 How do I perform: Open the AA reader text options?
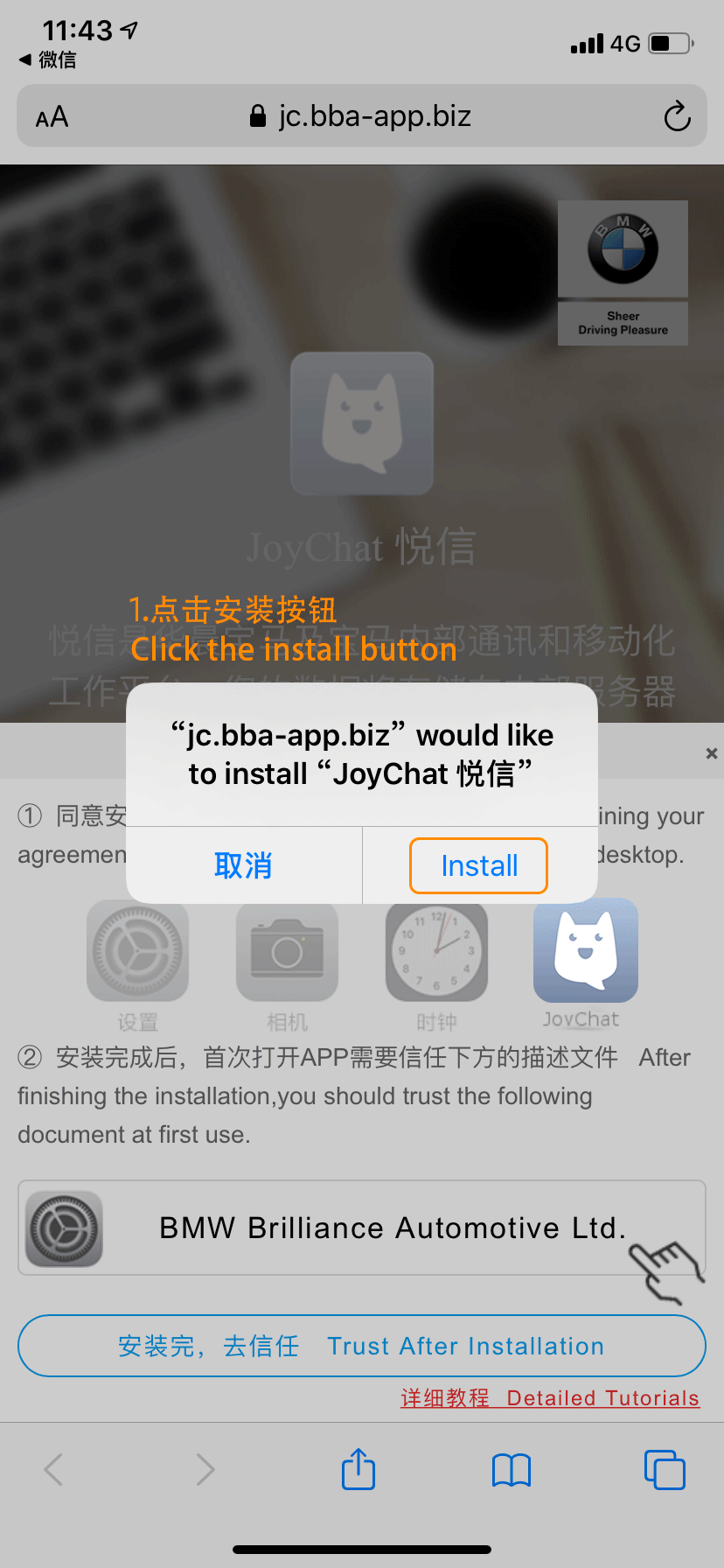[x=52, y=116]
